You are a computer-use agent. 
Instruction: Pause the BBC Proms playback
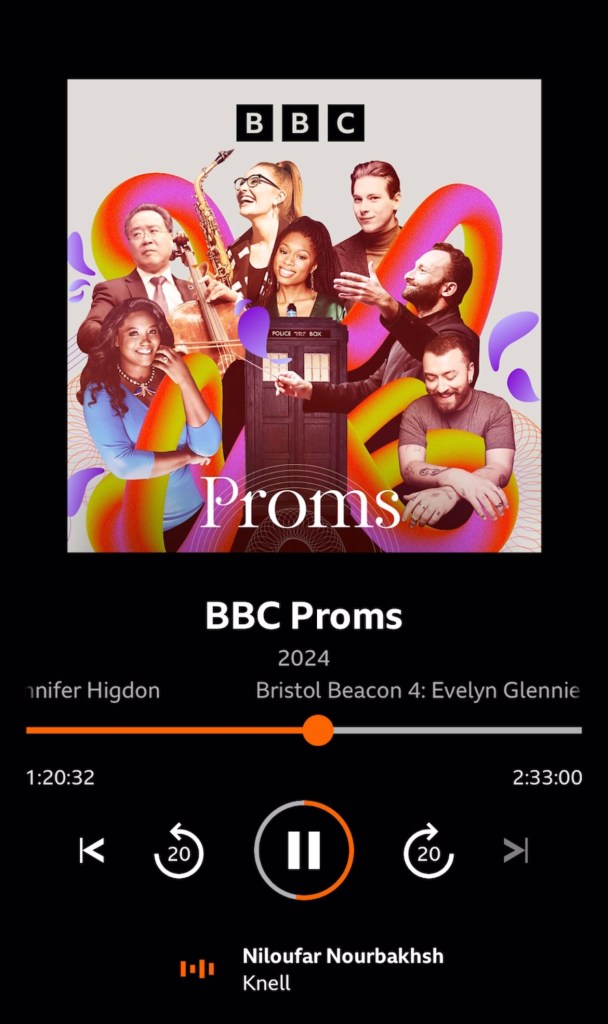304,850
